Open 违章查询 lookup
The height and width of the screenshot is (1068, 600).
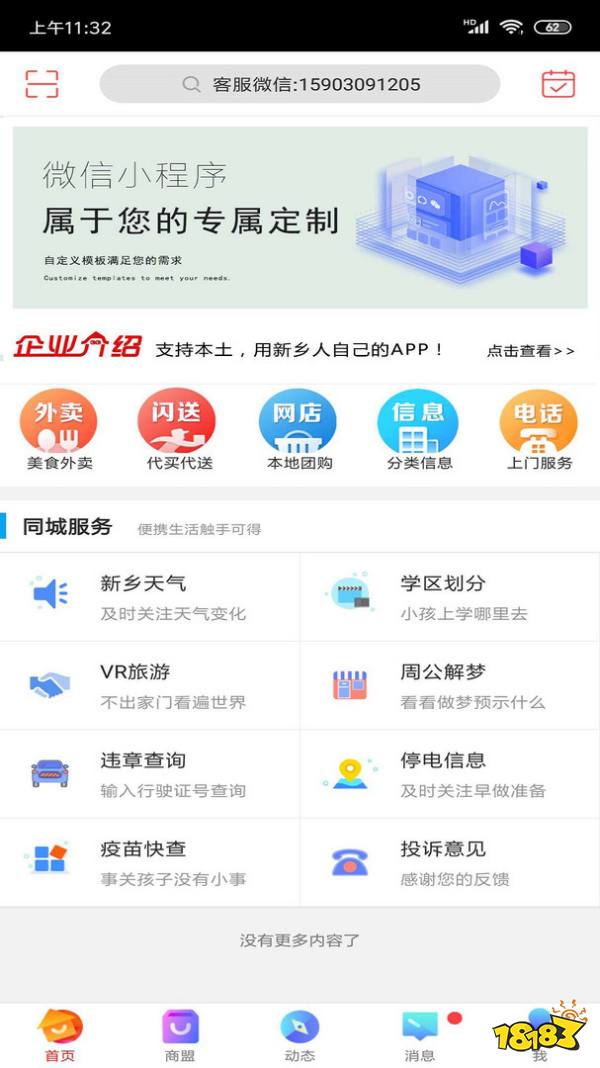tap(150, 774)
